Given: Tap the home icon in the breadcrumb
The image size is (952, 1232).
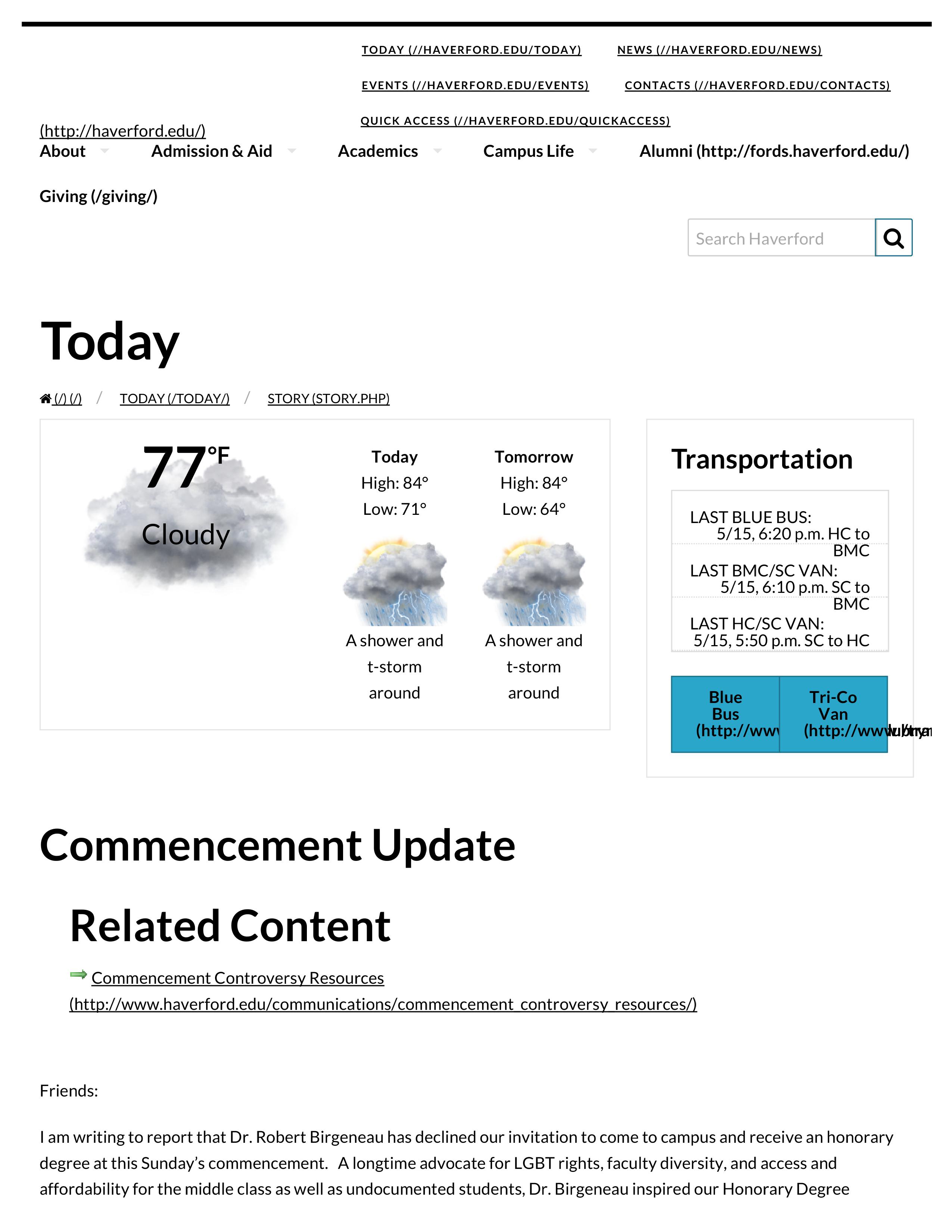Looking at the screenshot, I should point(46,399).
